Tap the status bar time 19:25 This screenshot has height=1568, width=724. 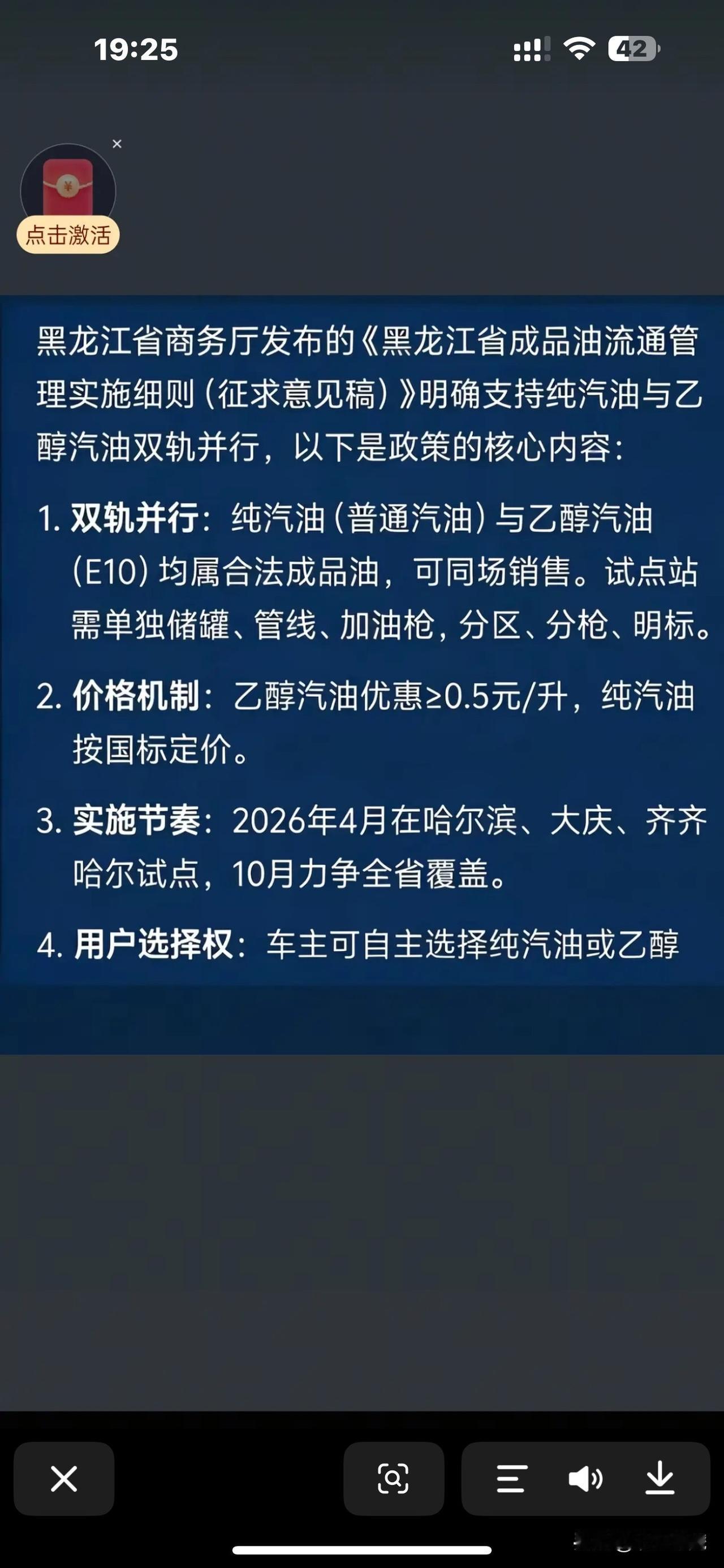(135, 51)
